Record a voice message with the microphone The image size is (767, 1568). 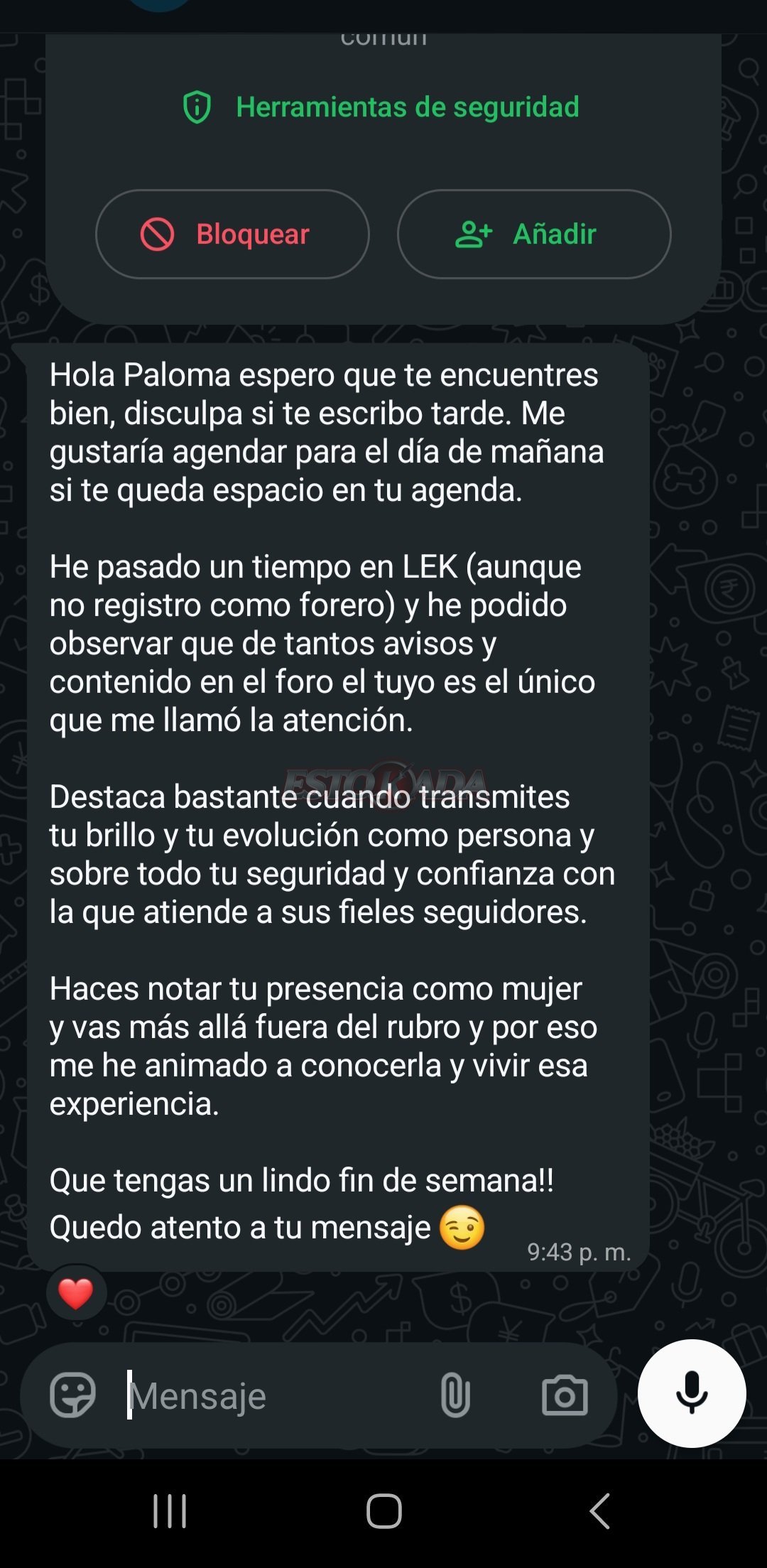click(692, 1393)
